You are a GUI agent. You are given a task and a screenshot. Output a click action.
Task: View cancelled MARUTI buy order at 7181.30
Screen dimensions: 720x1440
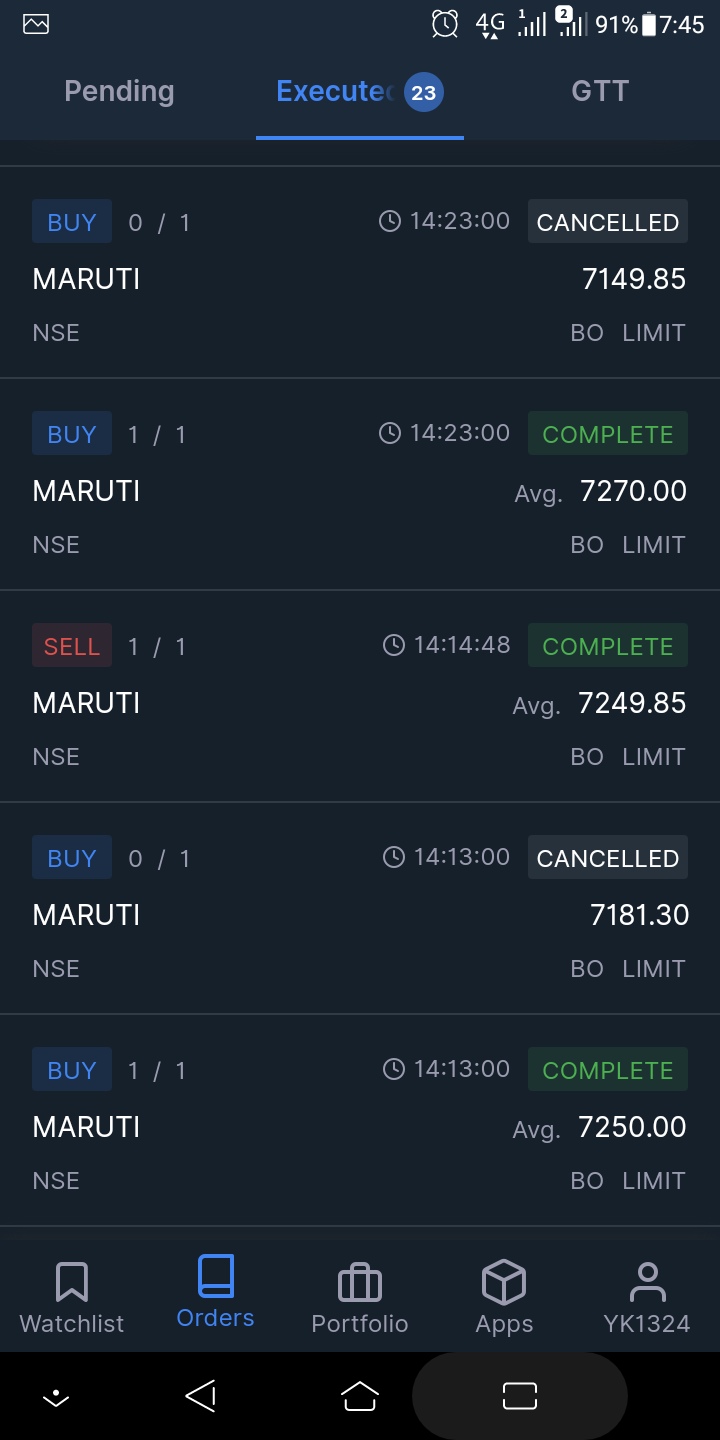point(360,913)
